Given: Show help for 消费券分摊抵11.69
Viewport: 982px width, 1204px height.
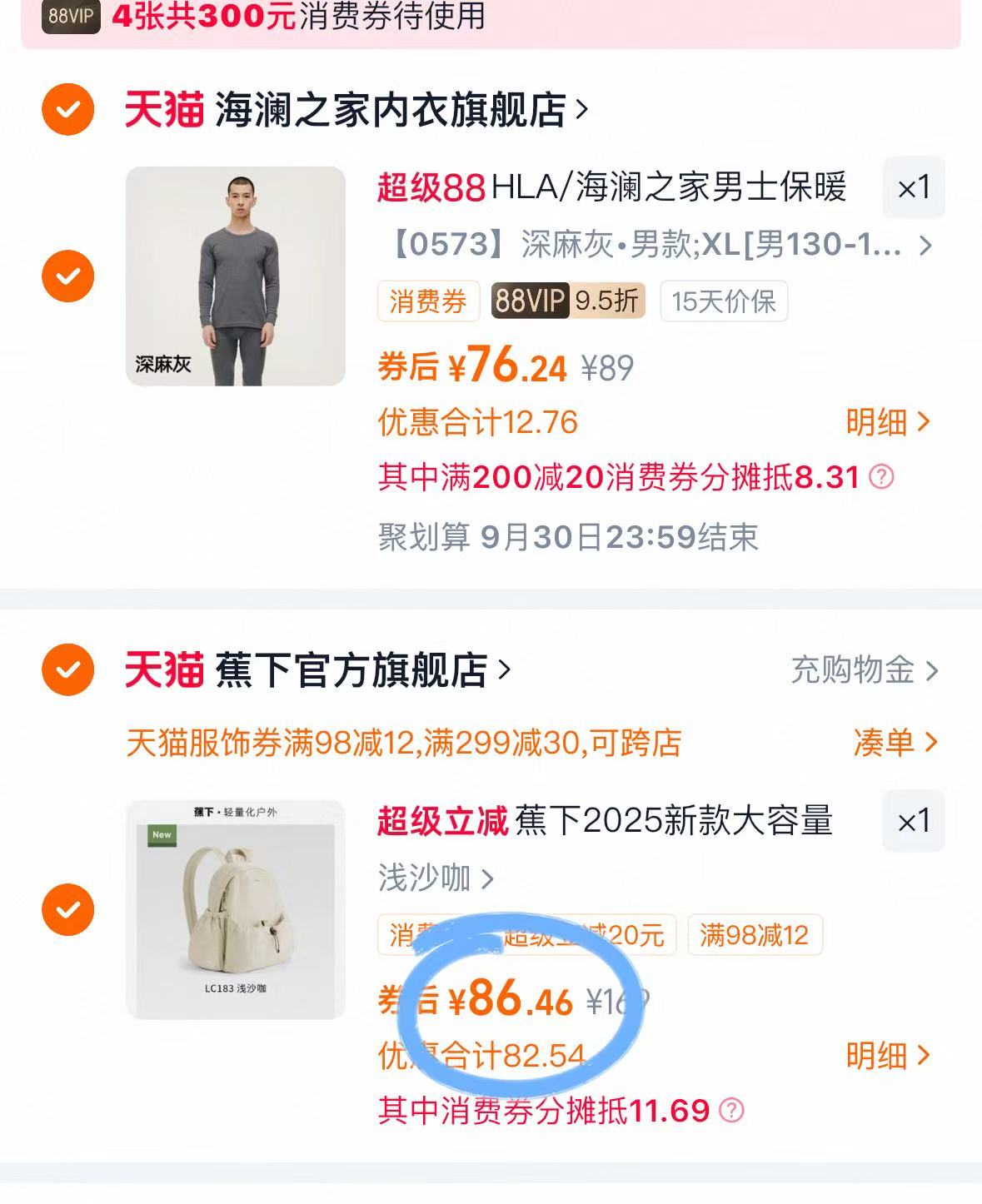Looking at the screenshot, I should pos(731,1110).
